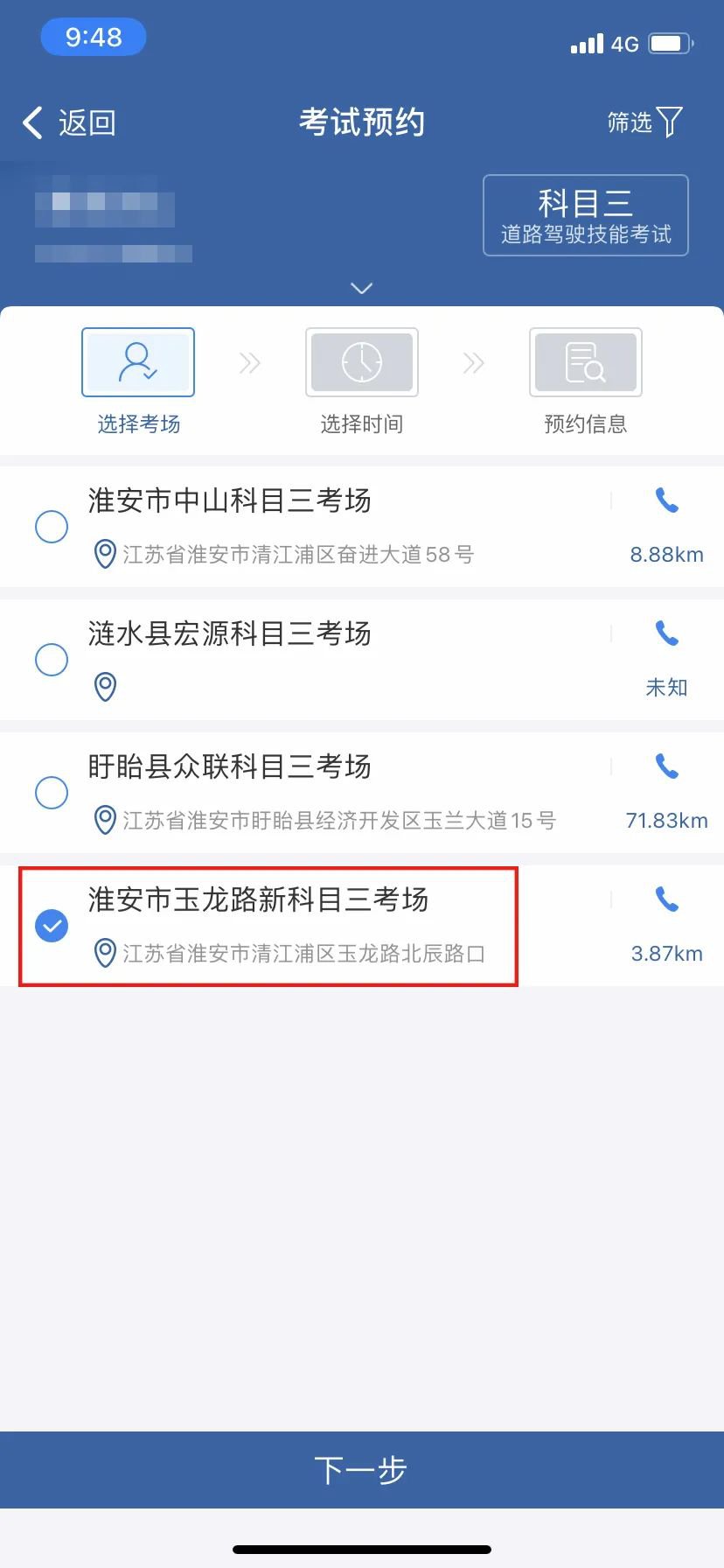Tap the checked 淮安市玉龙路新科目三考场 option
The image size is (724, 1568).
[x=52, y=926]
